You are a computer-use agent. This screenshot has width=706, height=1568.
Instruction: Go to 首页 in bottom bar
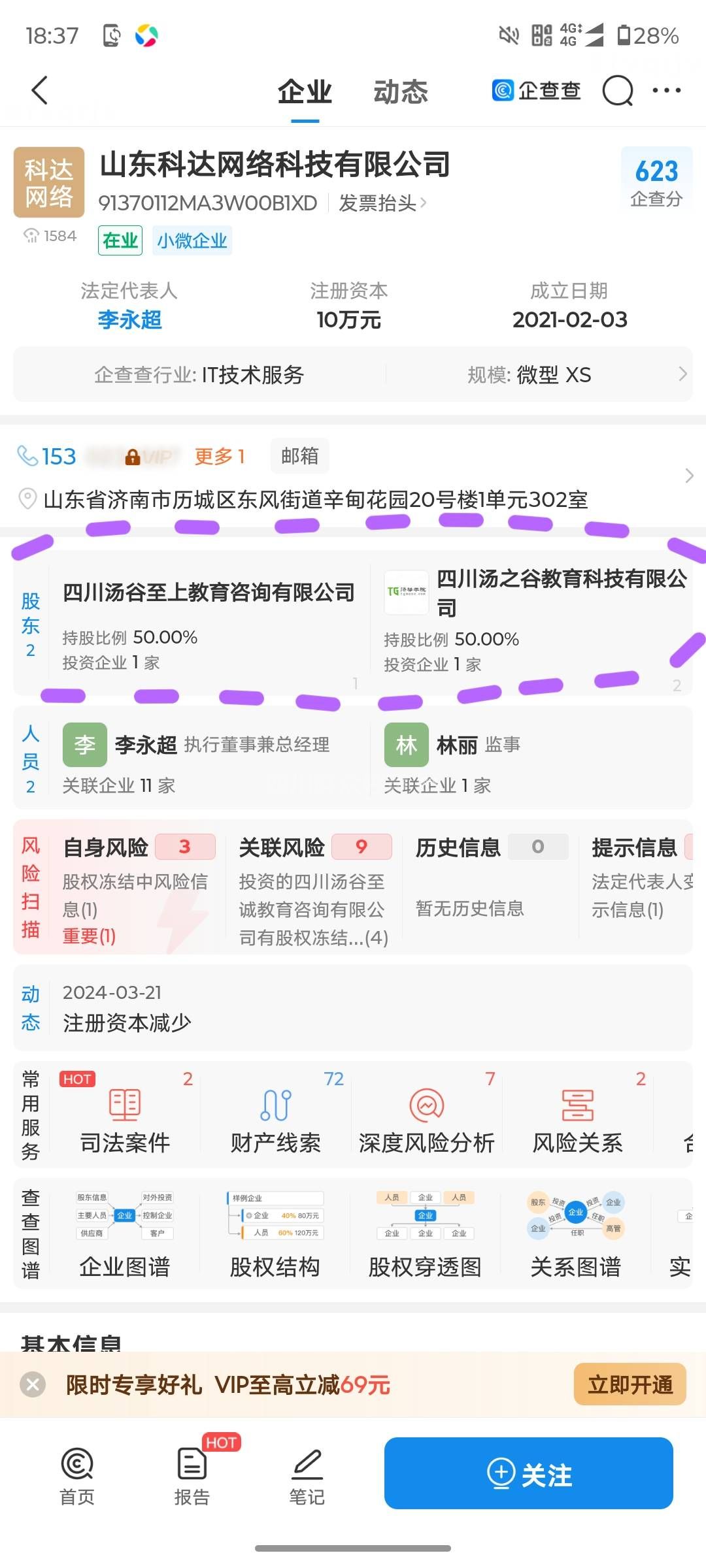(77, 1475)
